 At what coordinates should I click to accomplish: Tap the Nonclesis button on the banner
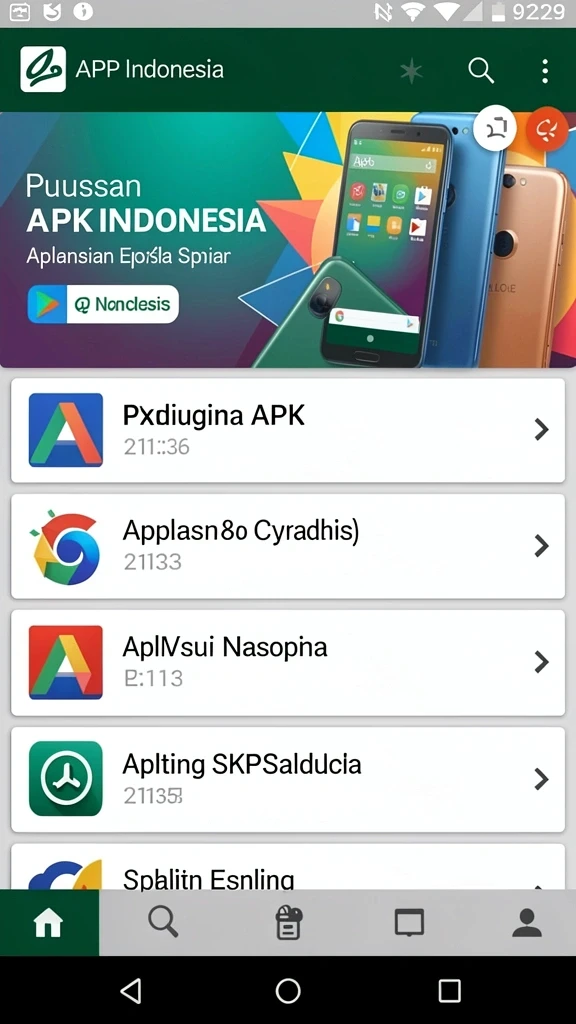point(103,304)
